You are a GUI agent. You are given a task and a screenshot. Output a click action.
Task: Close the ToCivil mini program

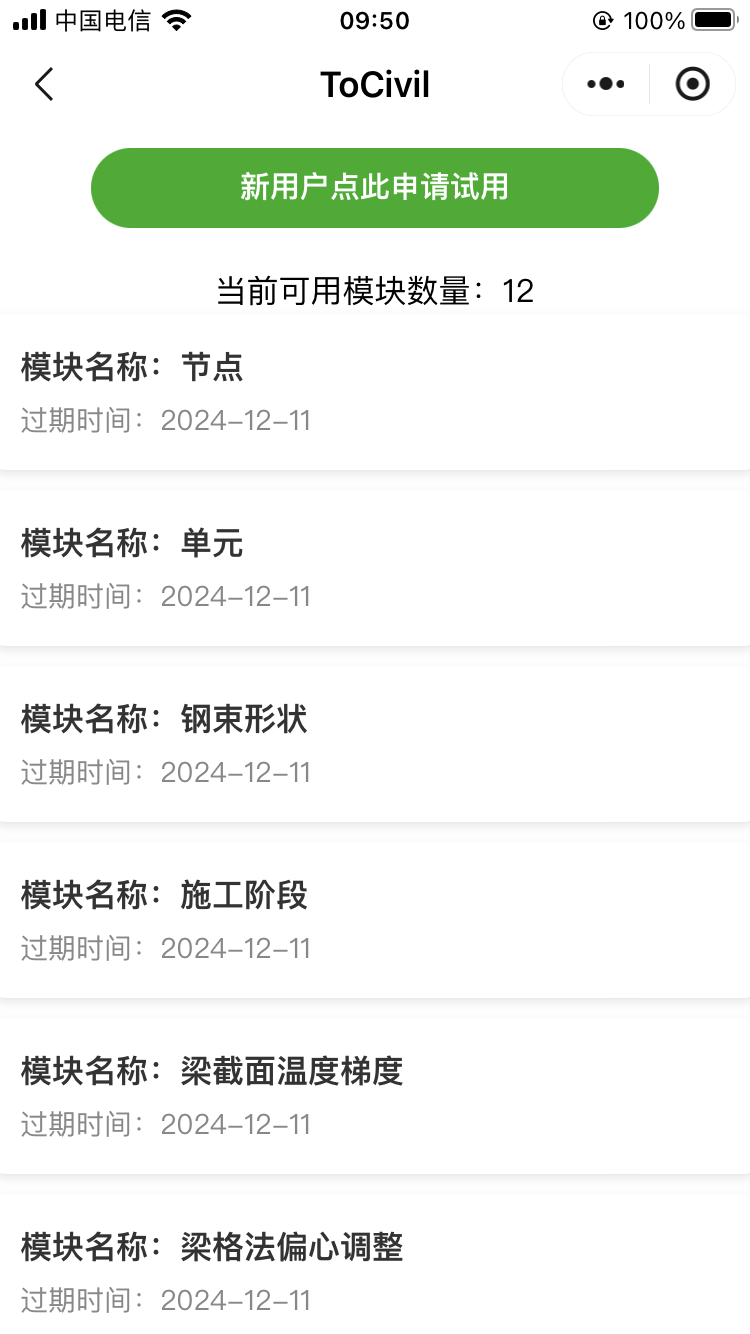click(x=692, y=85)
